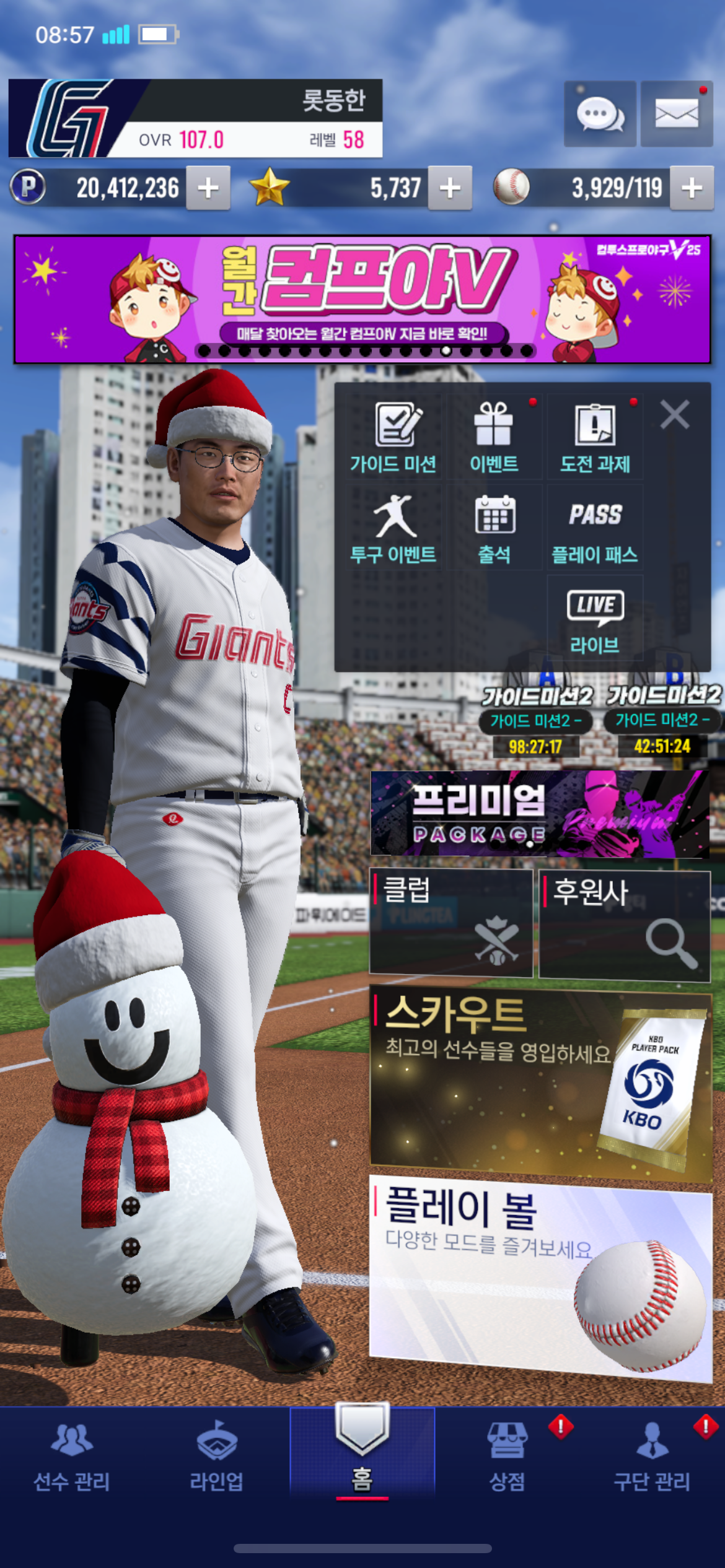Open the 이벤트 gift menu

[x=494, y=438]
